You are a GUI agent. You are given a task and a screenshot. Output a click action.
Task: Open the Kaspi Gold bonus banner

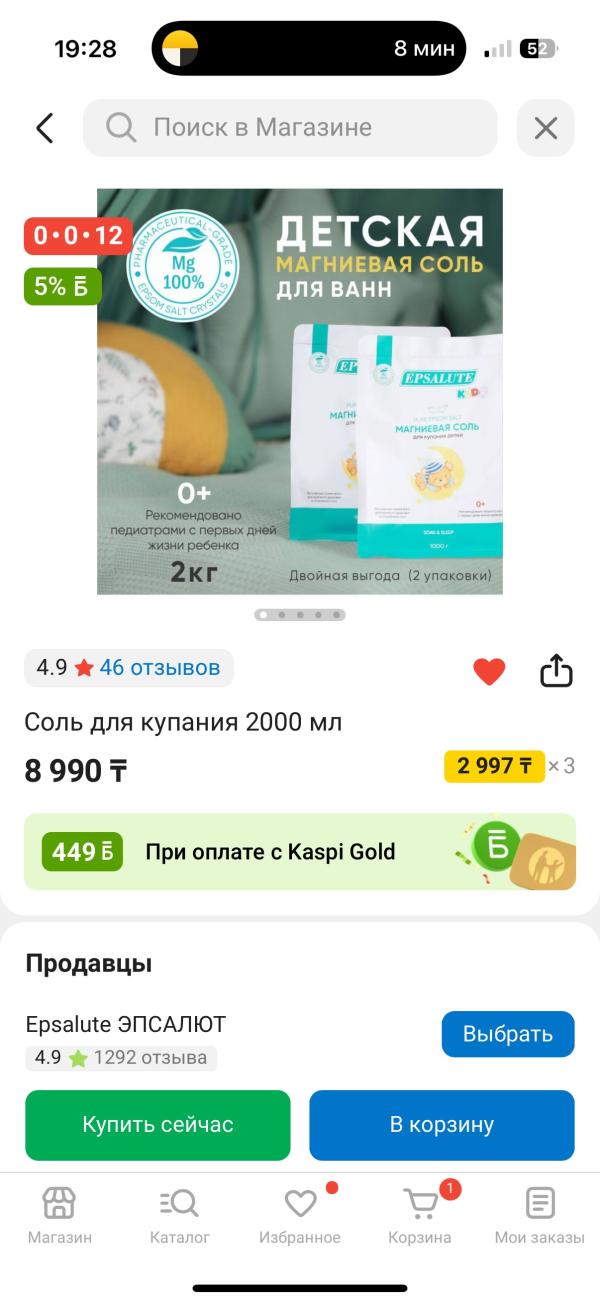tap(300, 852)
